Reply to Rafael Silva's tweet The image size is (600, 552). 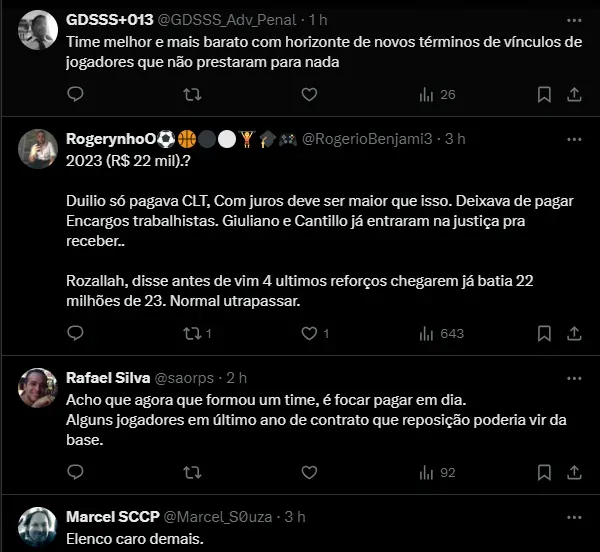75,472
